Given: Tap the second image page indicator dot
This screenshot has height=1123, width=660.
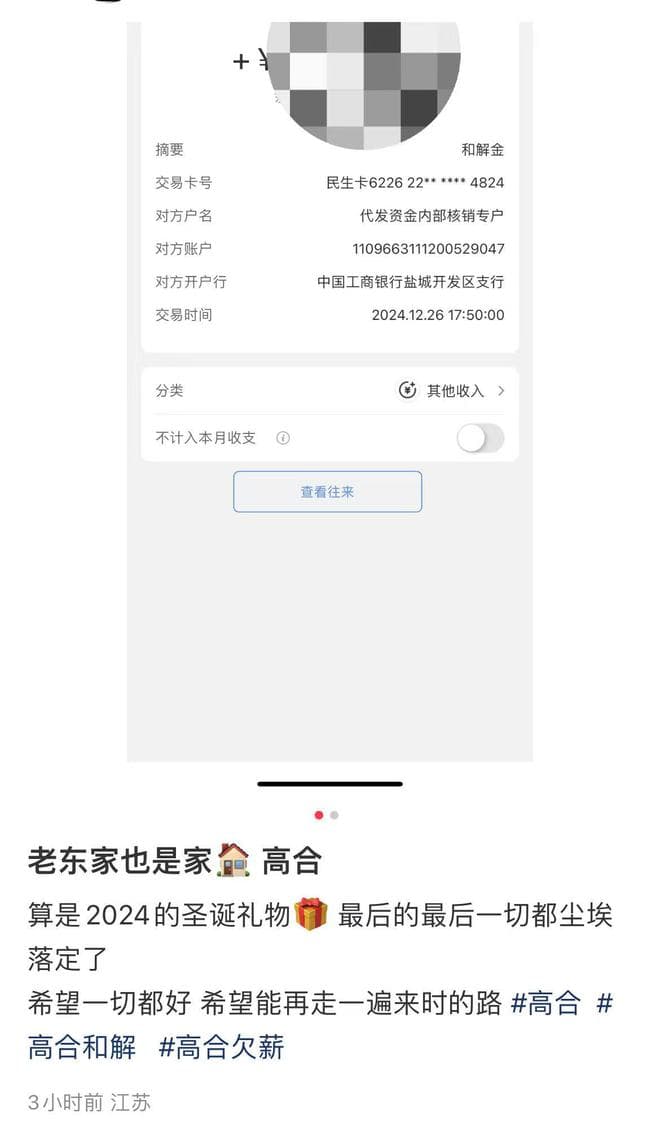Looking at the screenshot, I should tap(334, 815).
